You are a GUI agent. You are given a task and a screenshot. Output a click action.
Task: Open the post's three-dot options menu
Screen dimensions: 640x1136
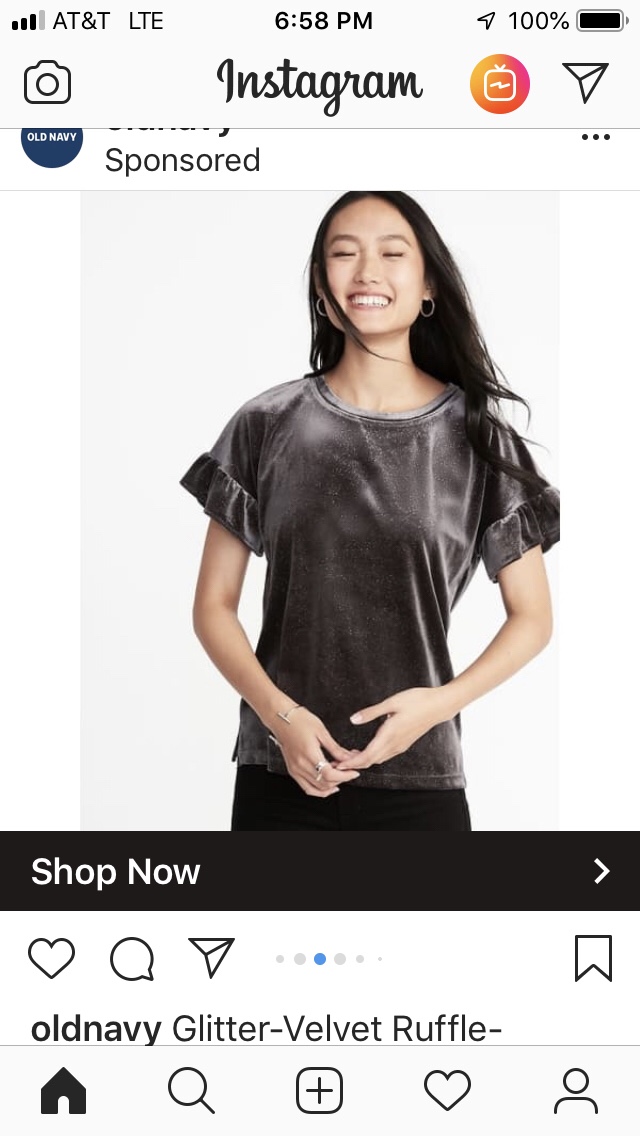(x=595, y=138)
